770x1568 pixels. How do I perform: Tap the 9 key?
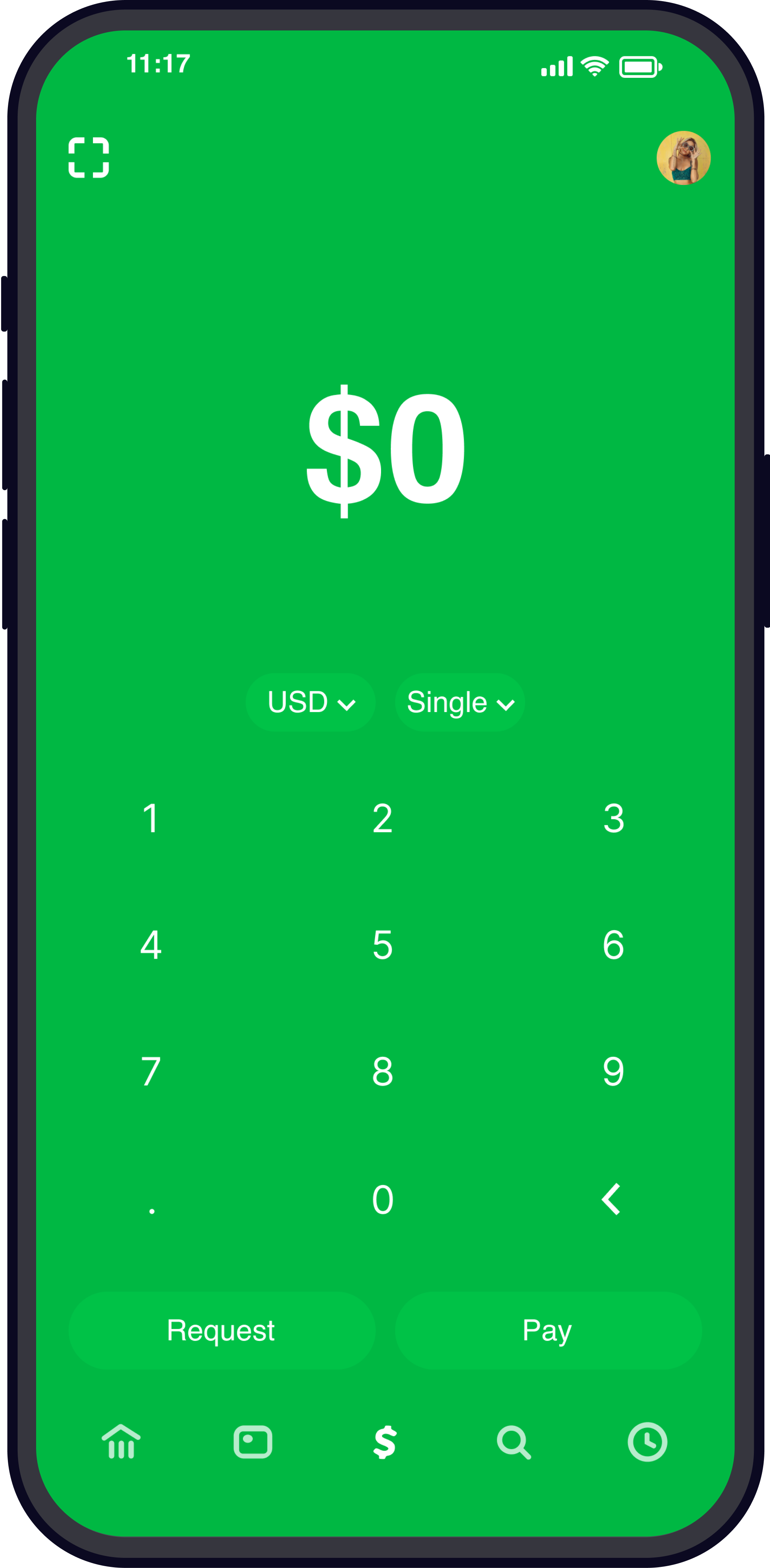614,1071
